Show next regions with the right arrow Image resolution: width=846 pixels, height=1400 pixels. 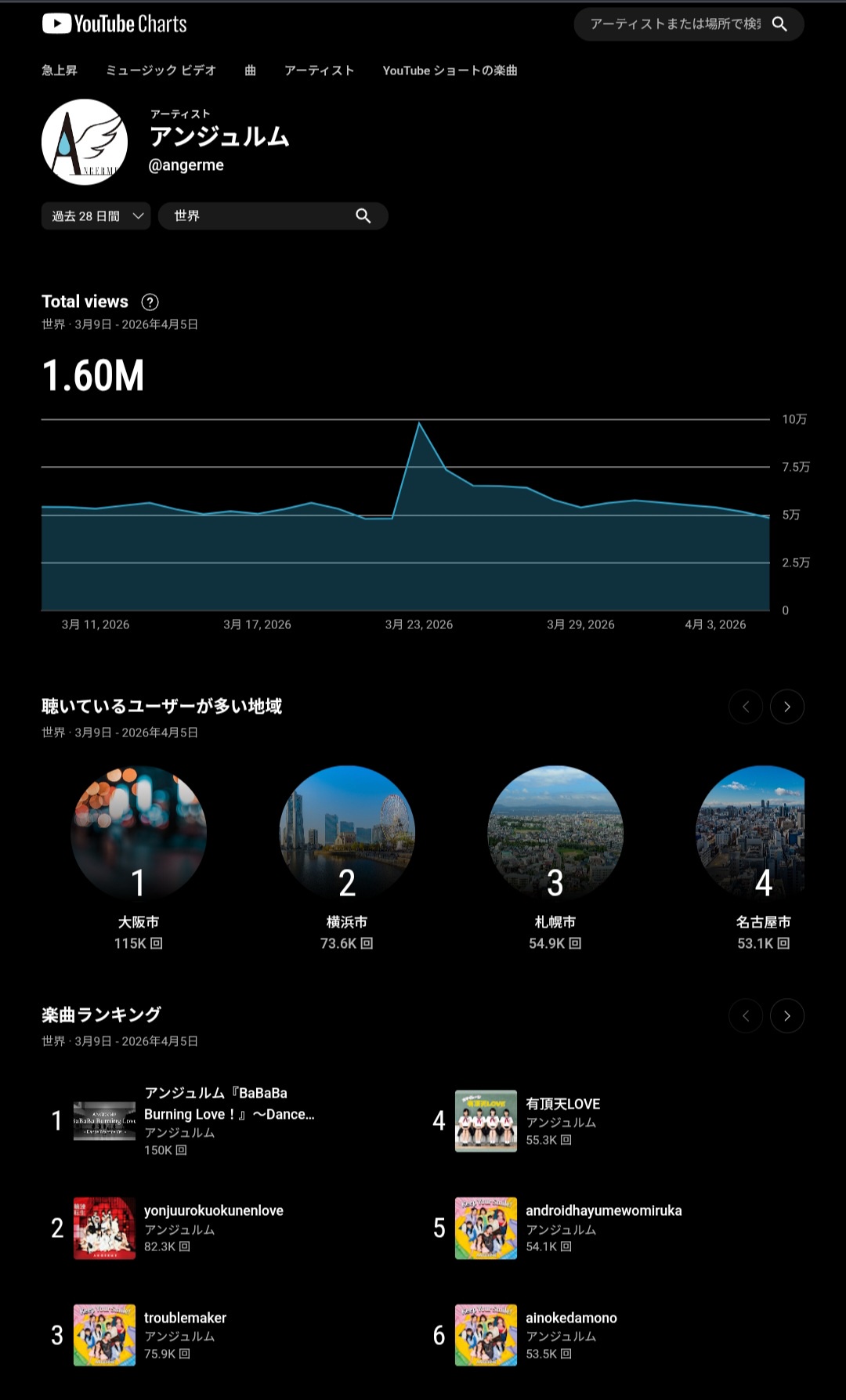[x=786, y=707]
